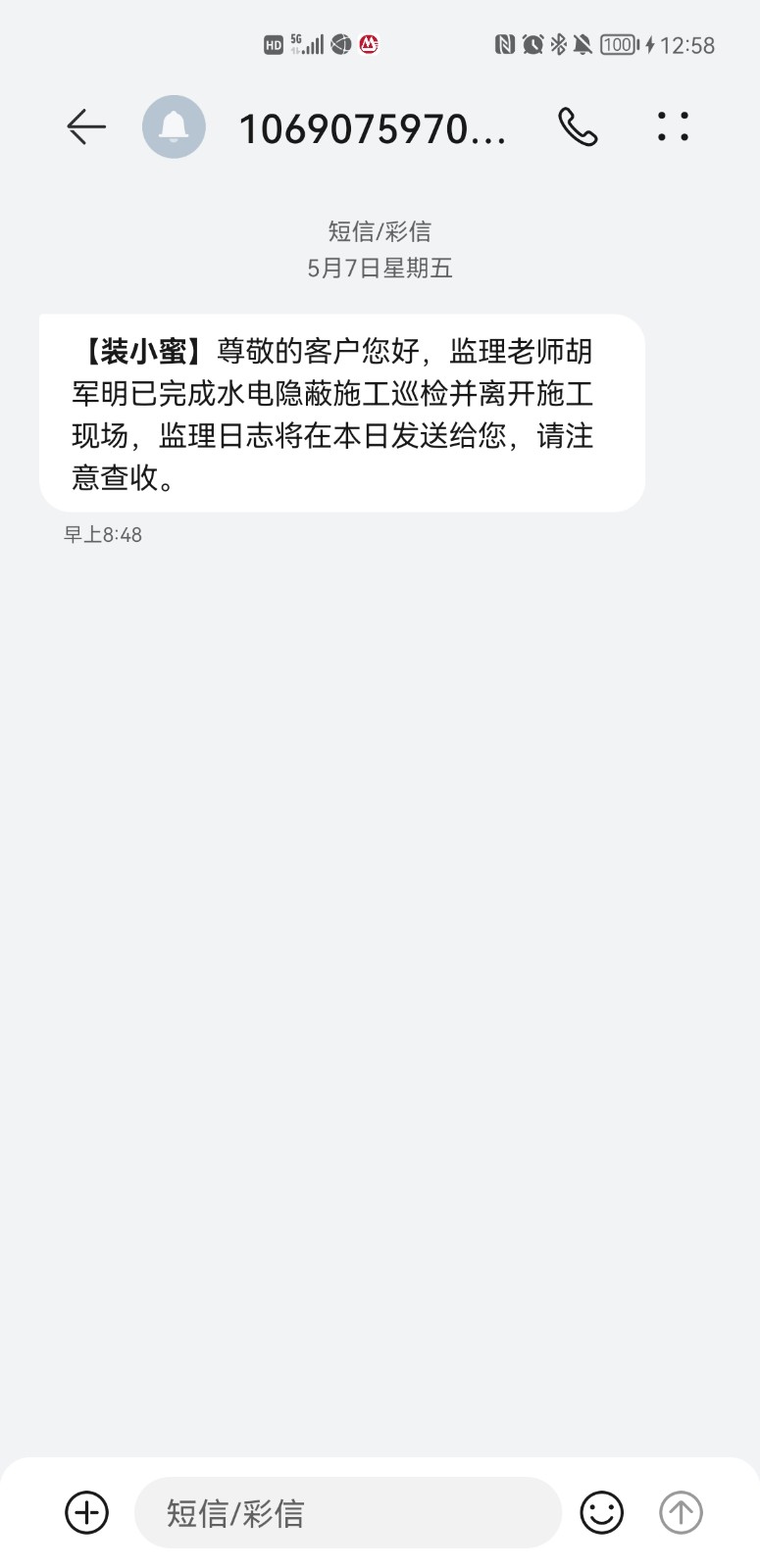Go back to the message list

[x=85, y=127]
